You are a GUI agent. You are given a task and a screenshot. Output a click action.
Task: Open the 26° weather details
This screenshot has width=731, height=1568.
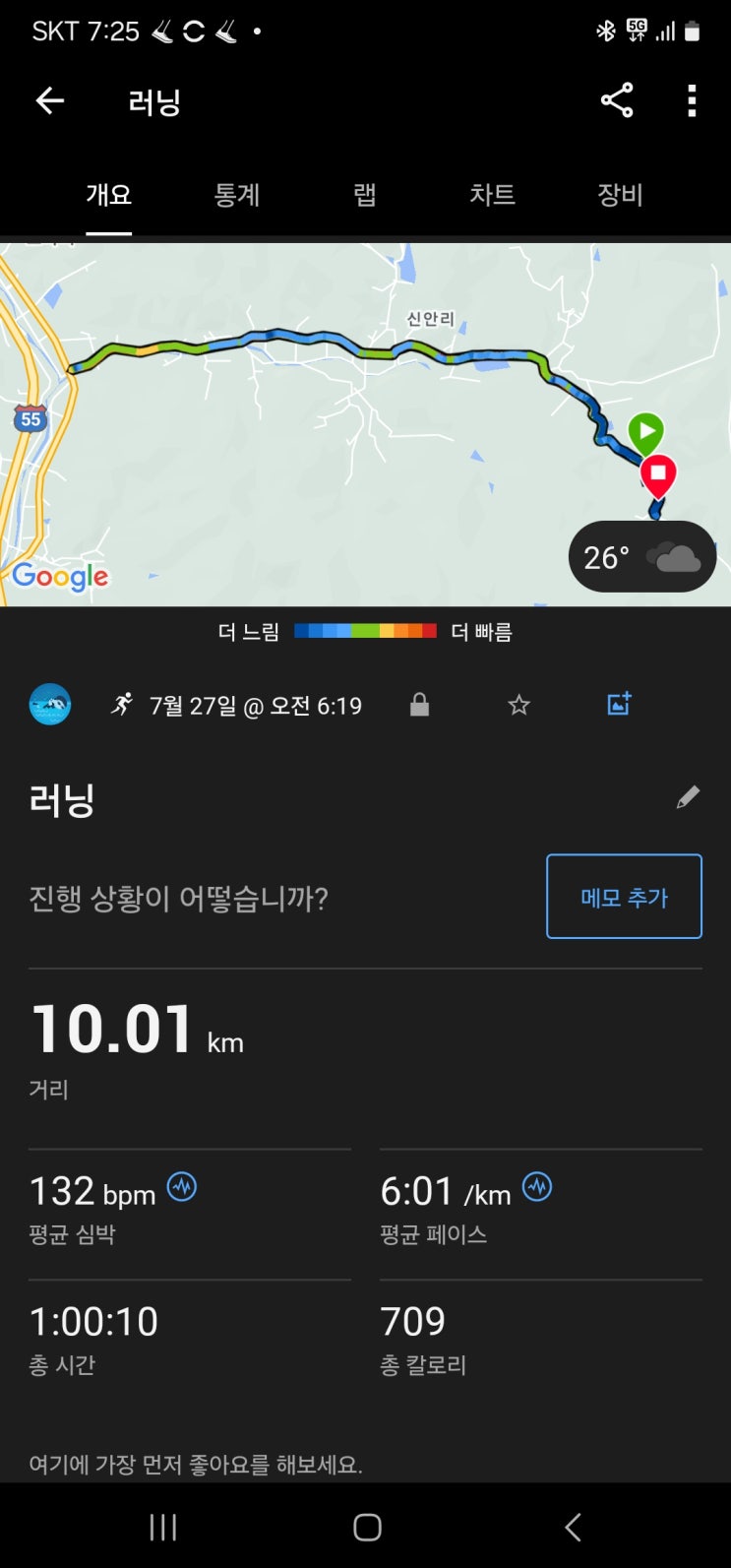[x=641, y=557]
